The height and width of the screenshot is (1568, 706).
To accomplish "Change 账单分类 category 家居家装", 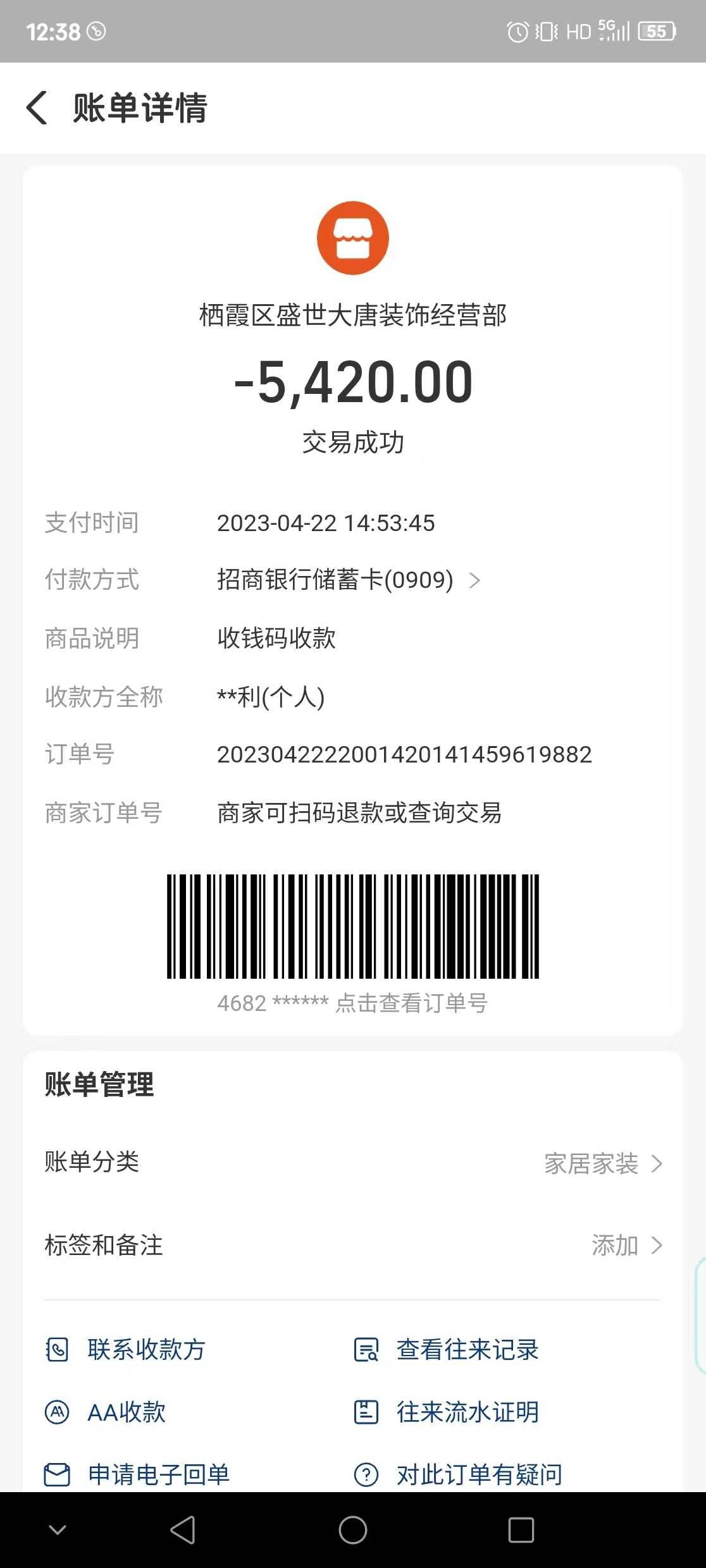I will [602, 1163].
